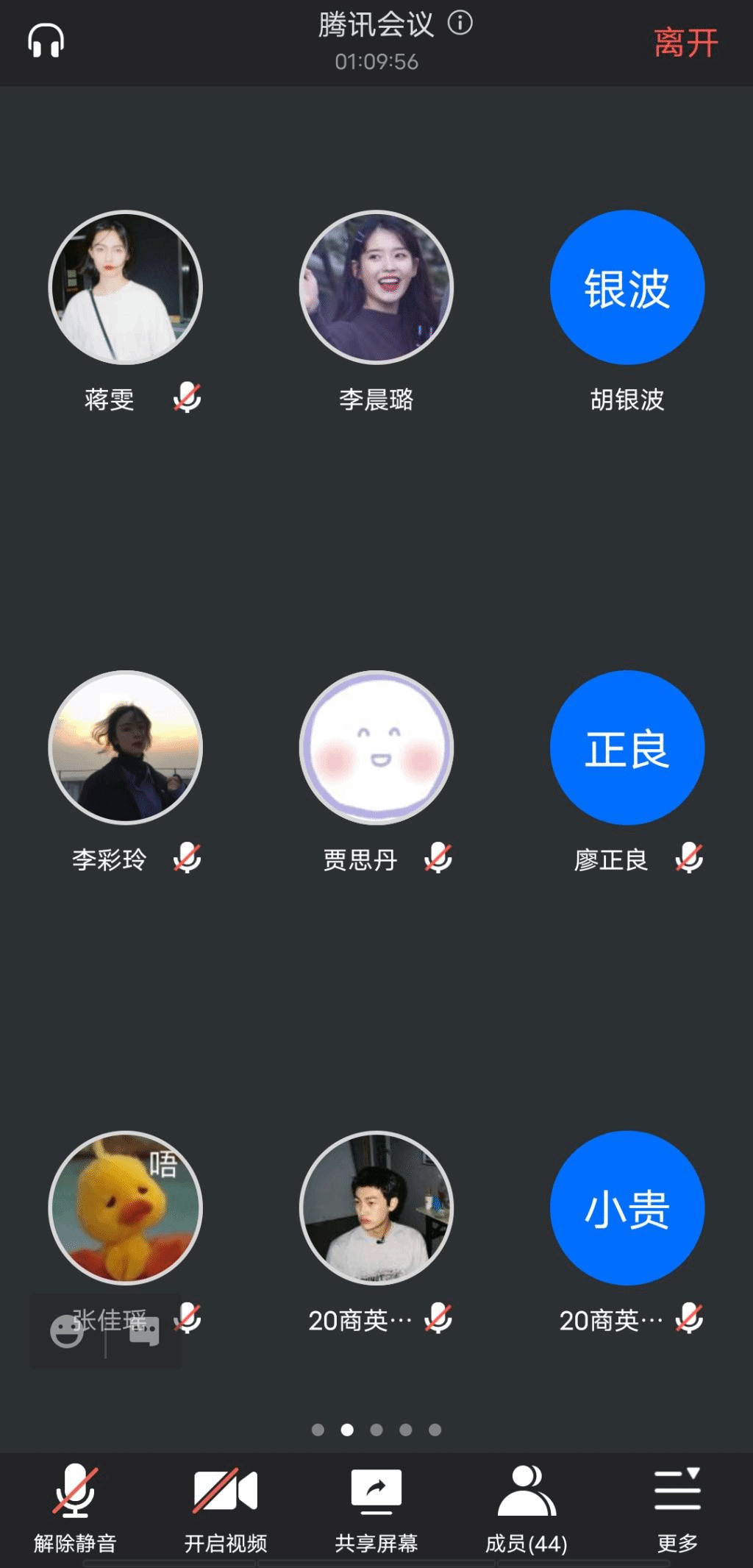Select participant 蒋雯's avatar
Screen dimensions: 753x1568
pyautogui.click(x=126, y=288)
